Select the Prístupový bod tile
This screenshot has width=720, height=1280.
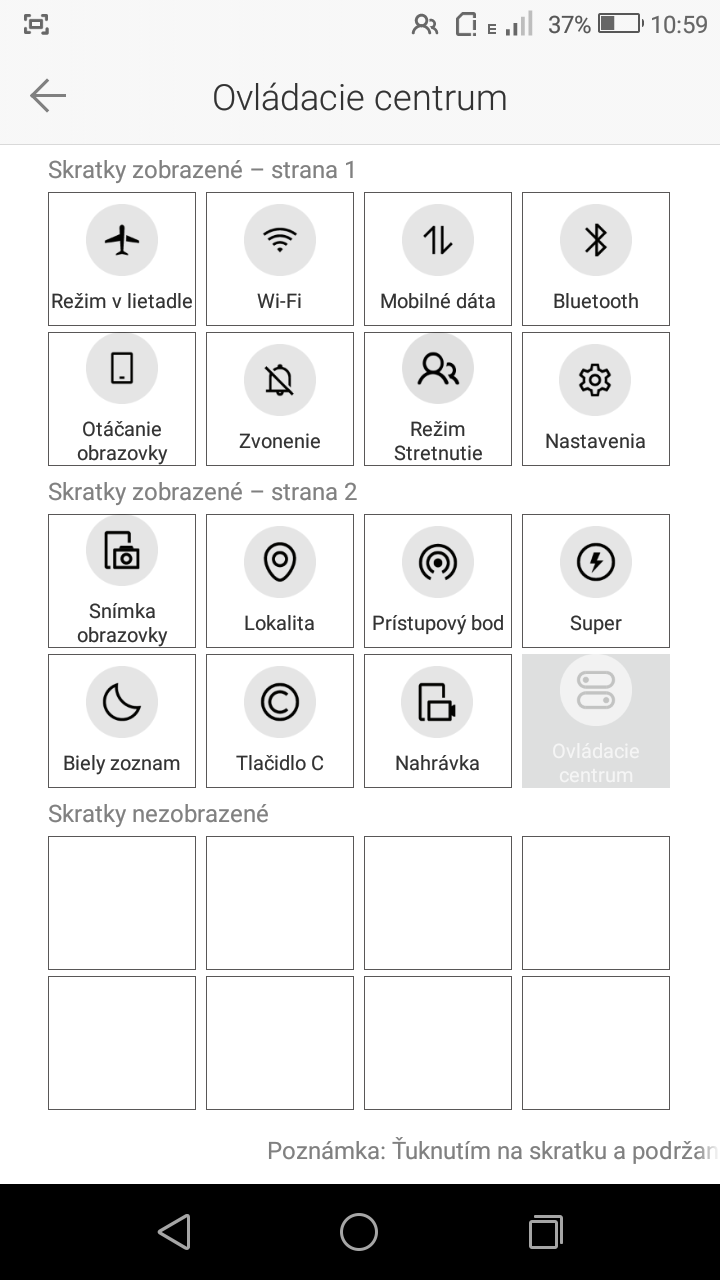point(438,581)
